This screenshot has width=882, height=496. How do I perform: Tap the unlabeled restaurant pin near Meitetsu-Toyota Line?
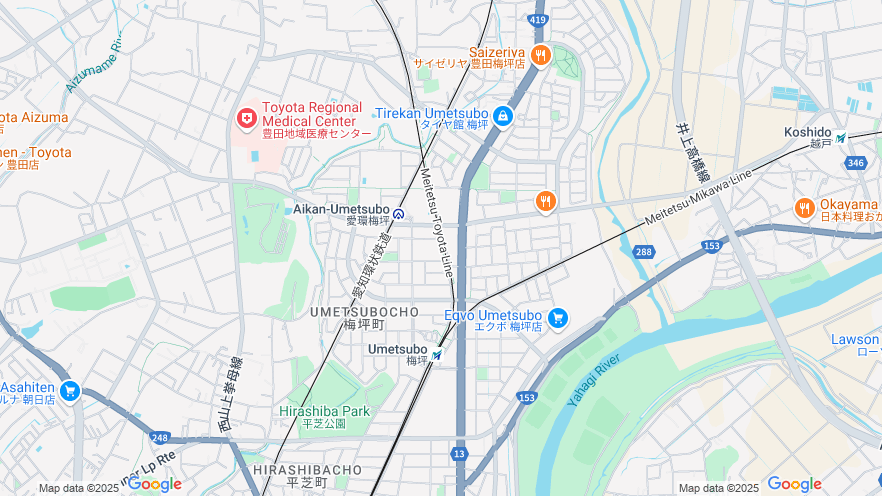pos(545,203)
